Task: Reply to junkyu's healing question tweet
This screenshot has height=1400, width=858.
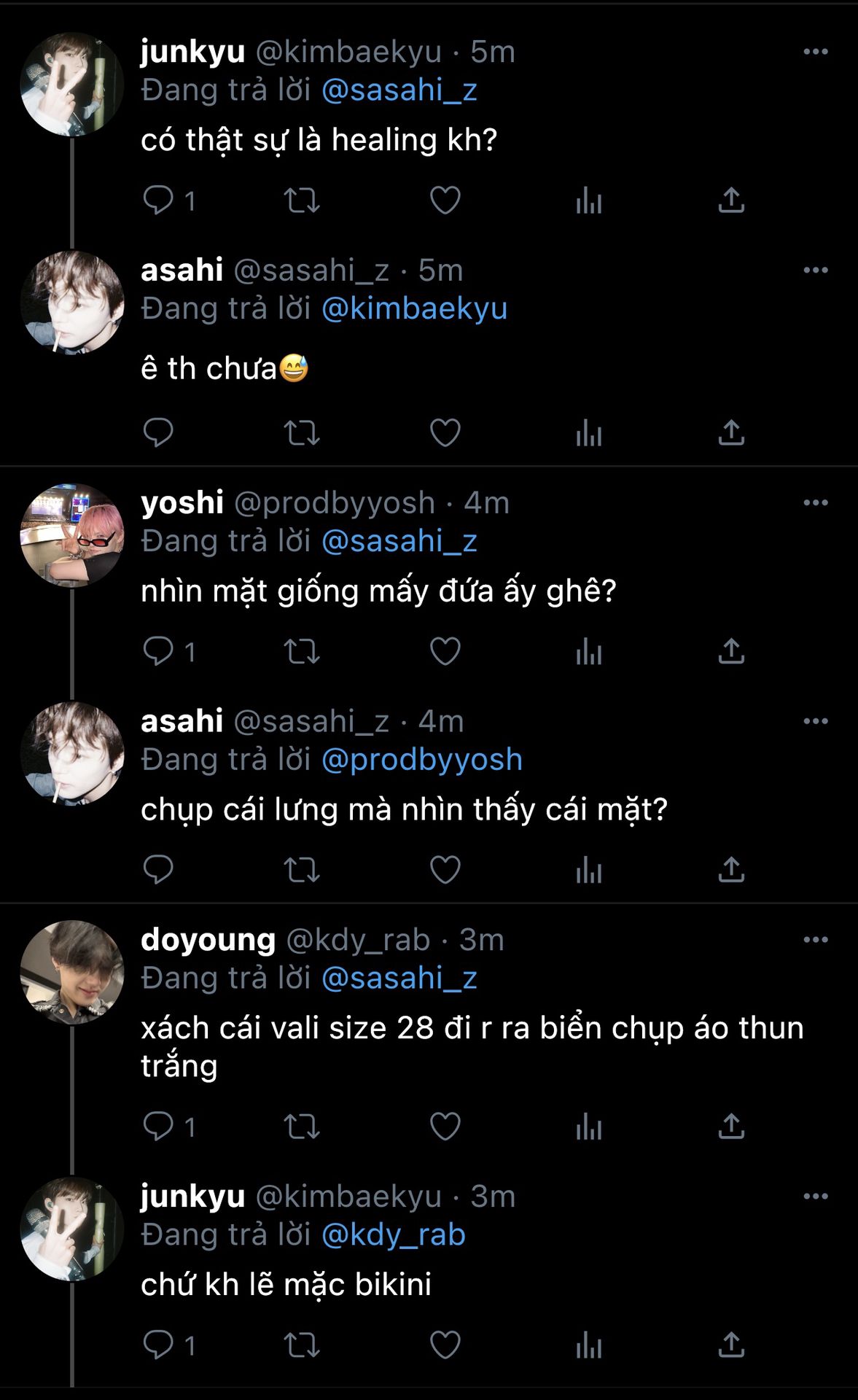Action: tap(158, 200)
